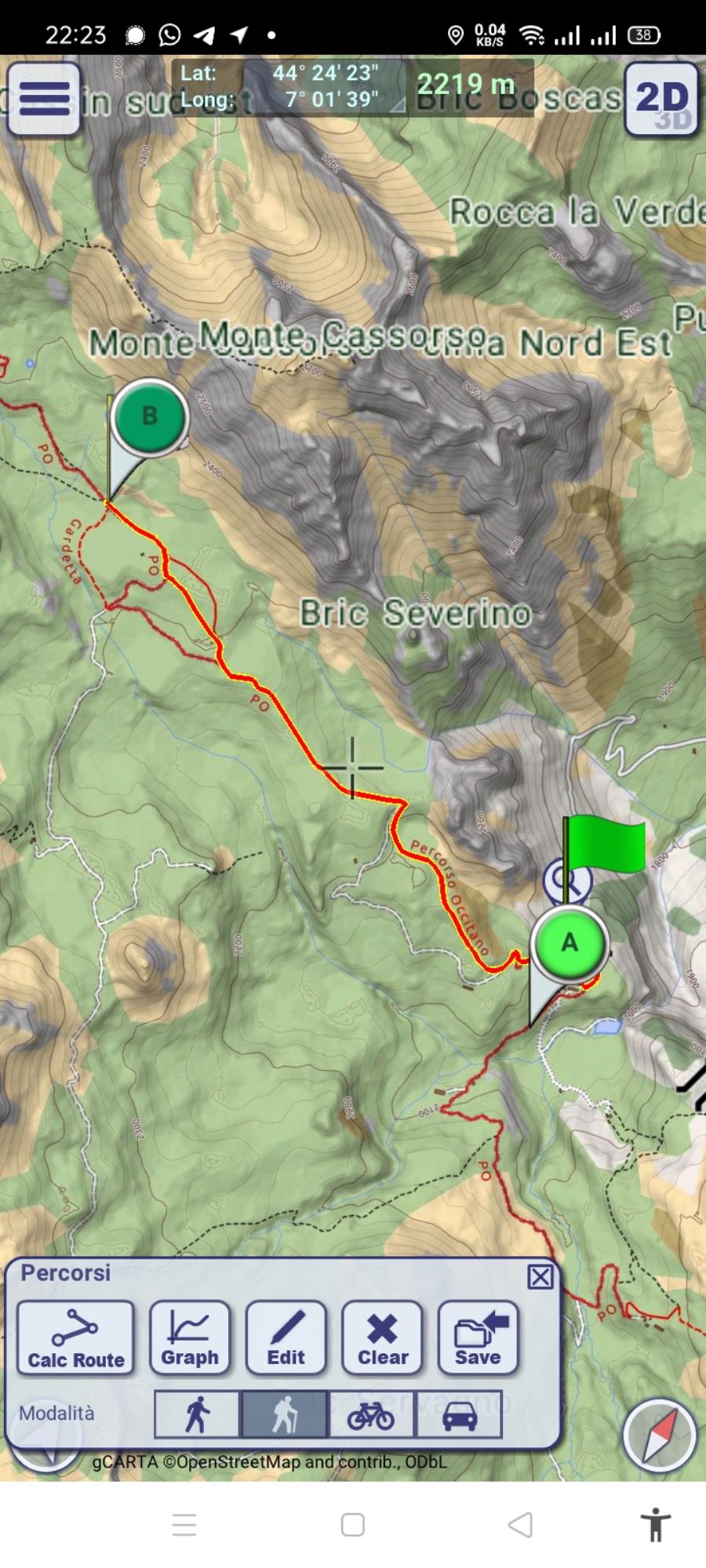Save the route
706x1568 pixels.
click(478, 1338)
